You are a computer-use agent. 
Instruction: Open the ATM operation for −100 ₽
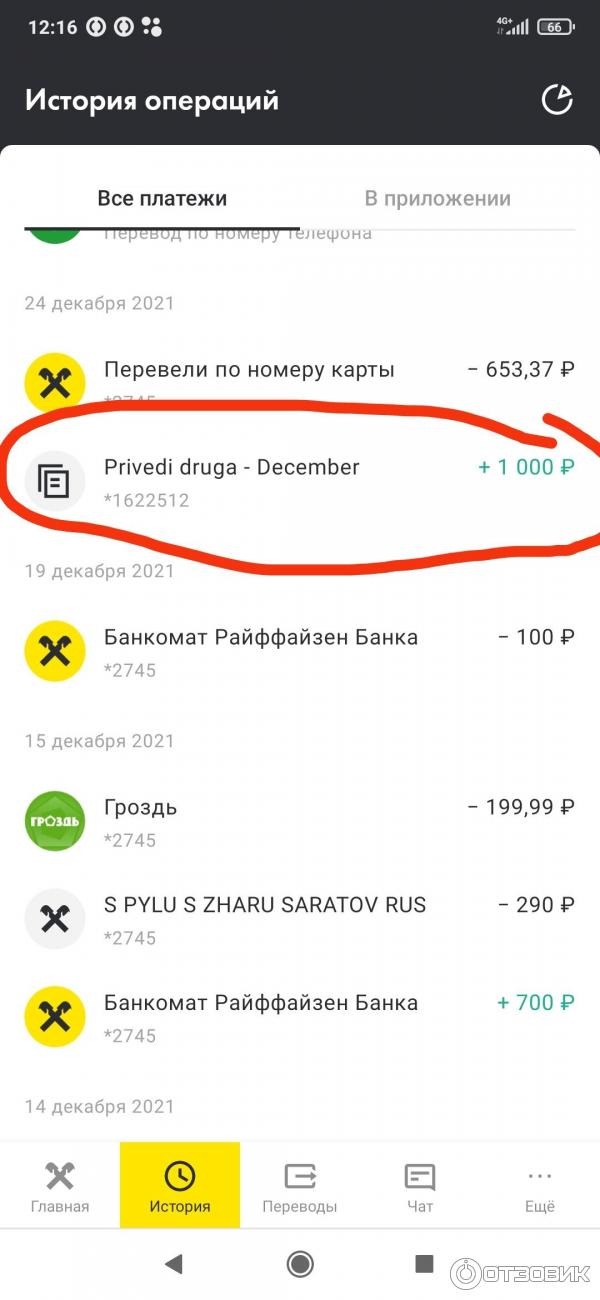[x=300, y=651]
